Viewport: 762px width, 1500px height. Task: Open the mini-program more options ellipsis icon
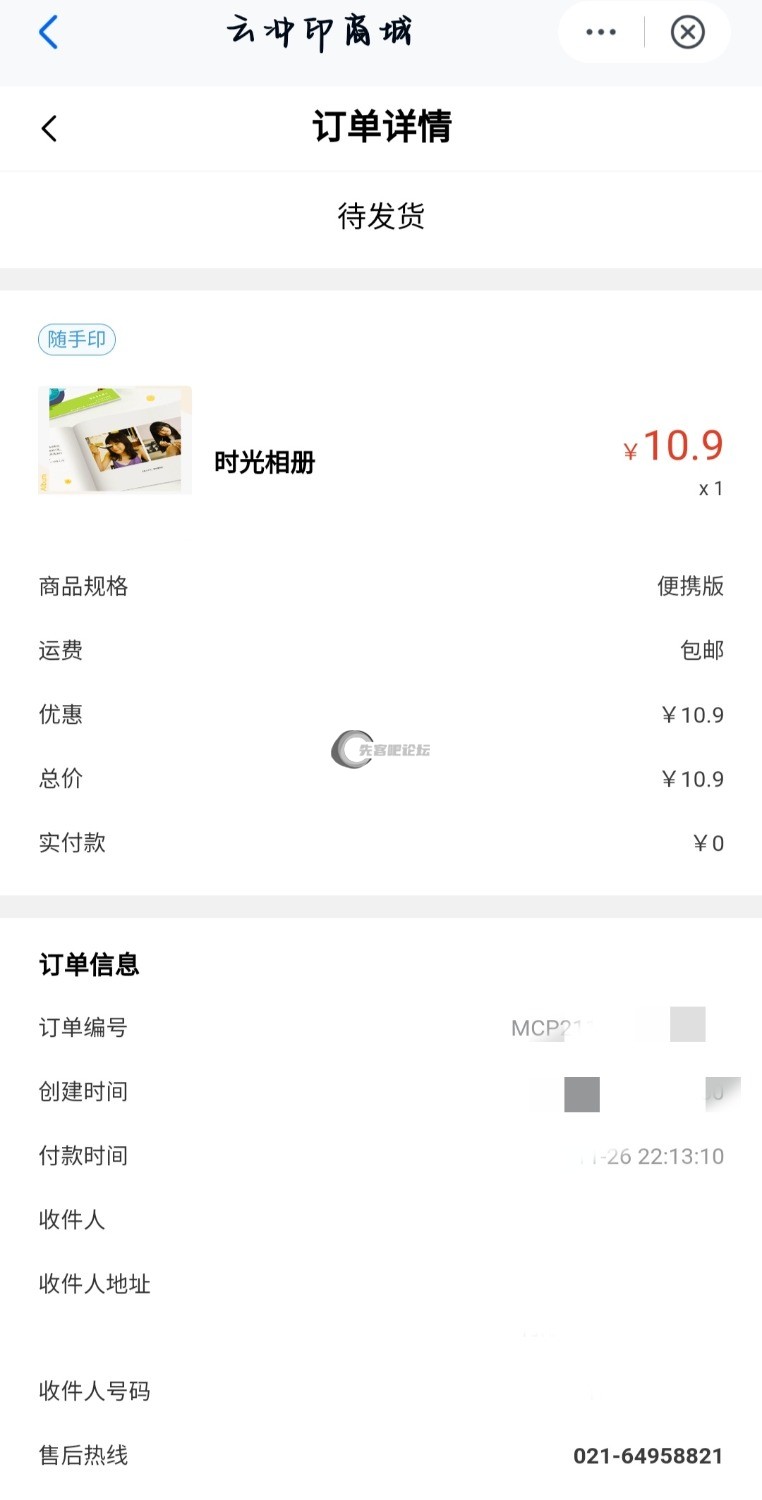click(599, 32)
